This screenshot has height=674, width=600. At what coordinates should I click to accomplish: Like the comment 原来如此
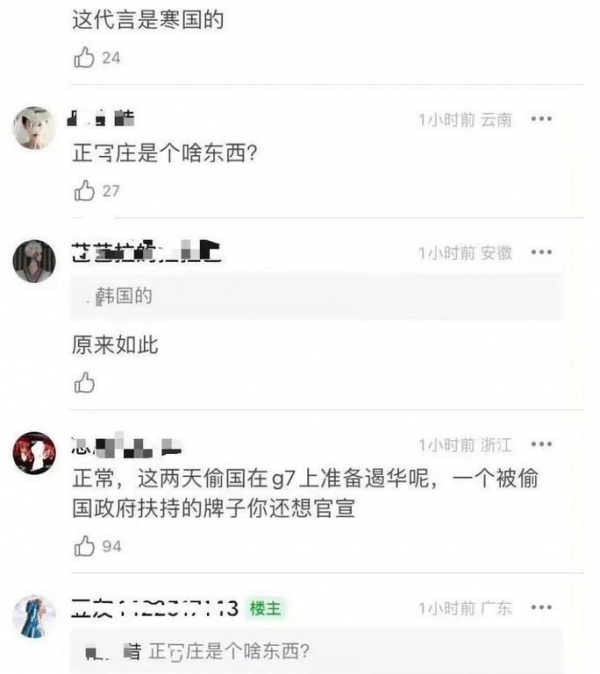pyautogui.click(x=85, y=382)
